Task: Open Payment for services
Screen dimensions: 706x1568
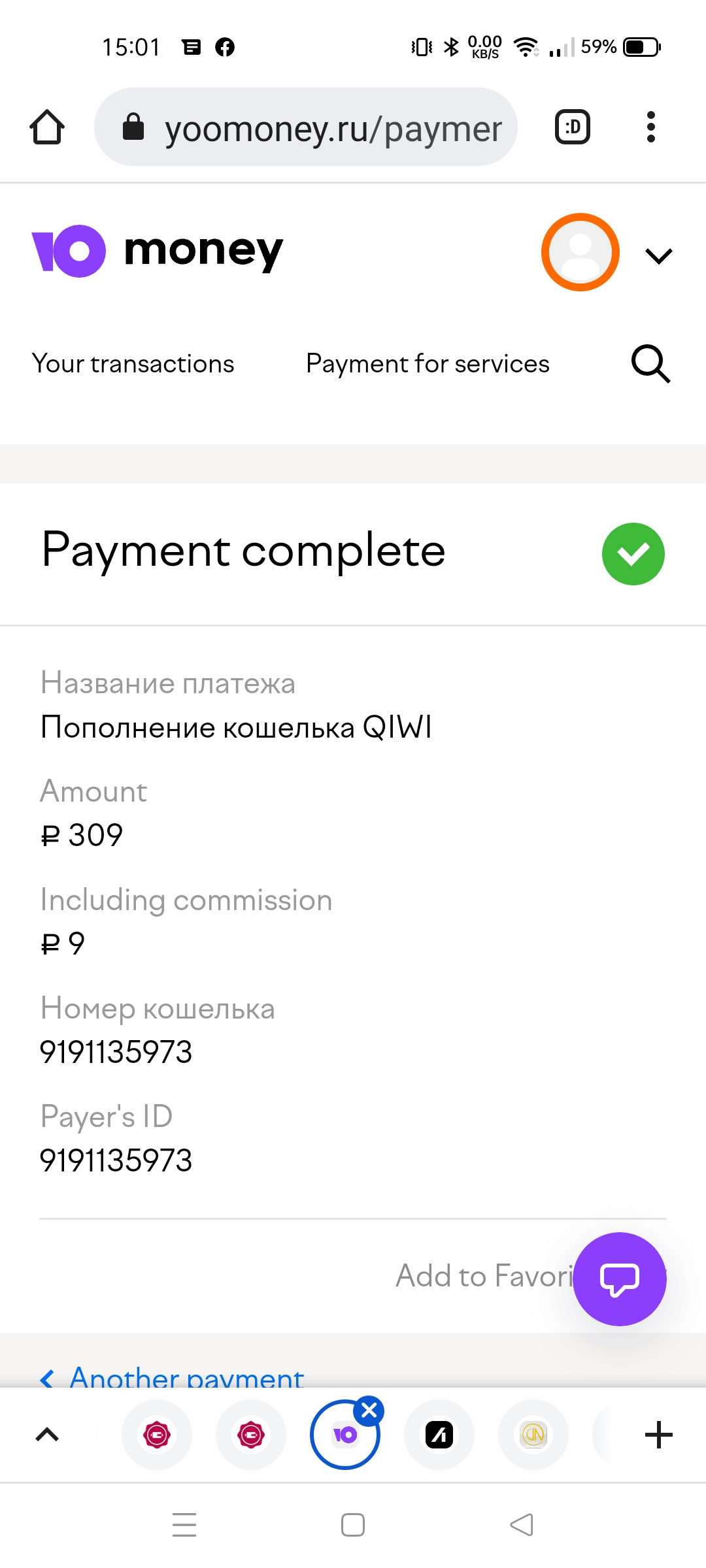Action: (428, 364)
